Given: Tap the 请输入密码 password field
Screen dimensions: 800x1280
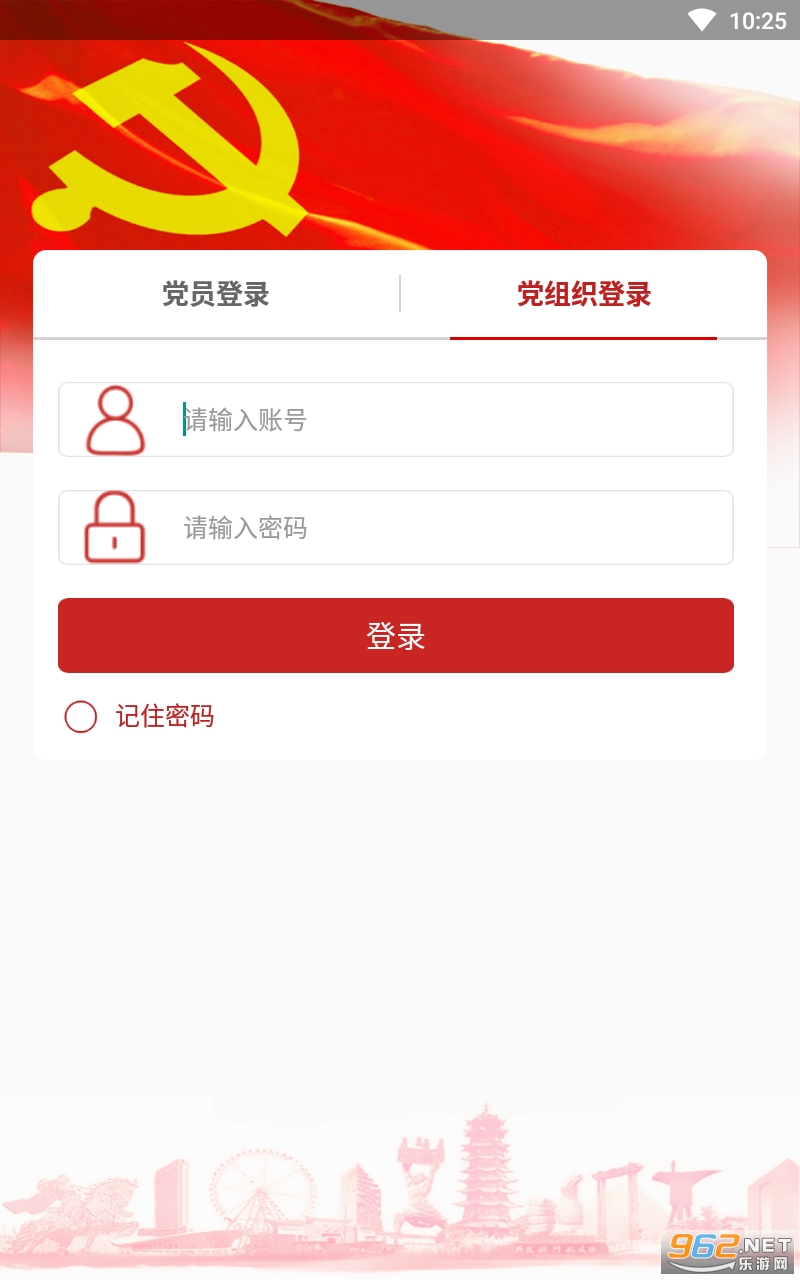Looking at the screenshot, I should 450,528.
